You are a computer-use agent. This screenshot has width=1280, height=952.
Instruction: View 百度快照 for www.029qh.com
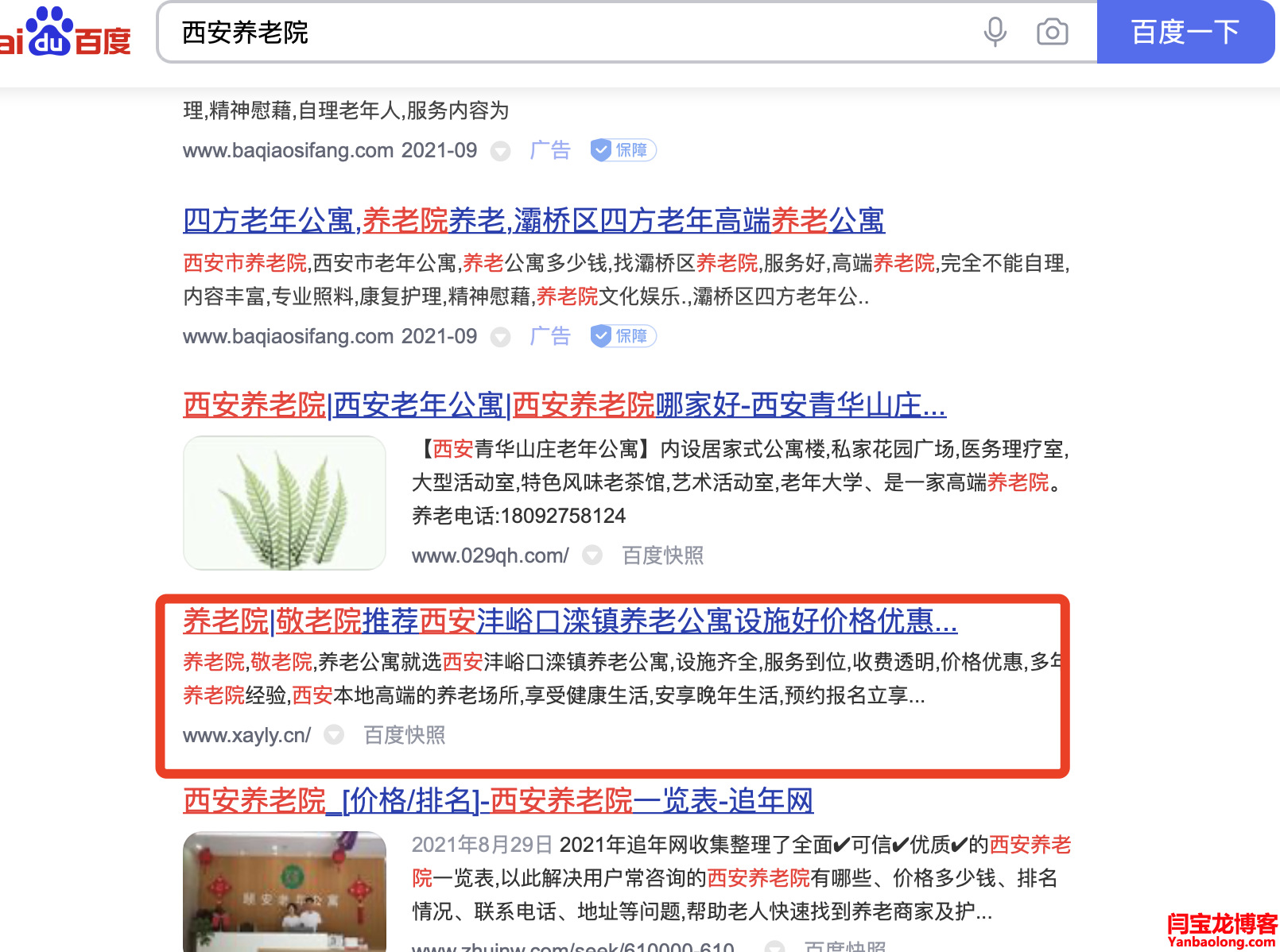(662, 555)
